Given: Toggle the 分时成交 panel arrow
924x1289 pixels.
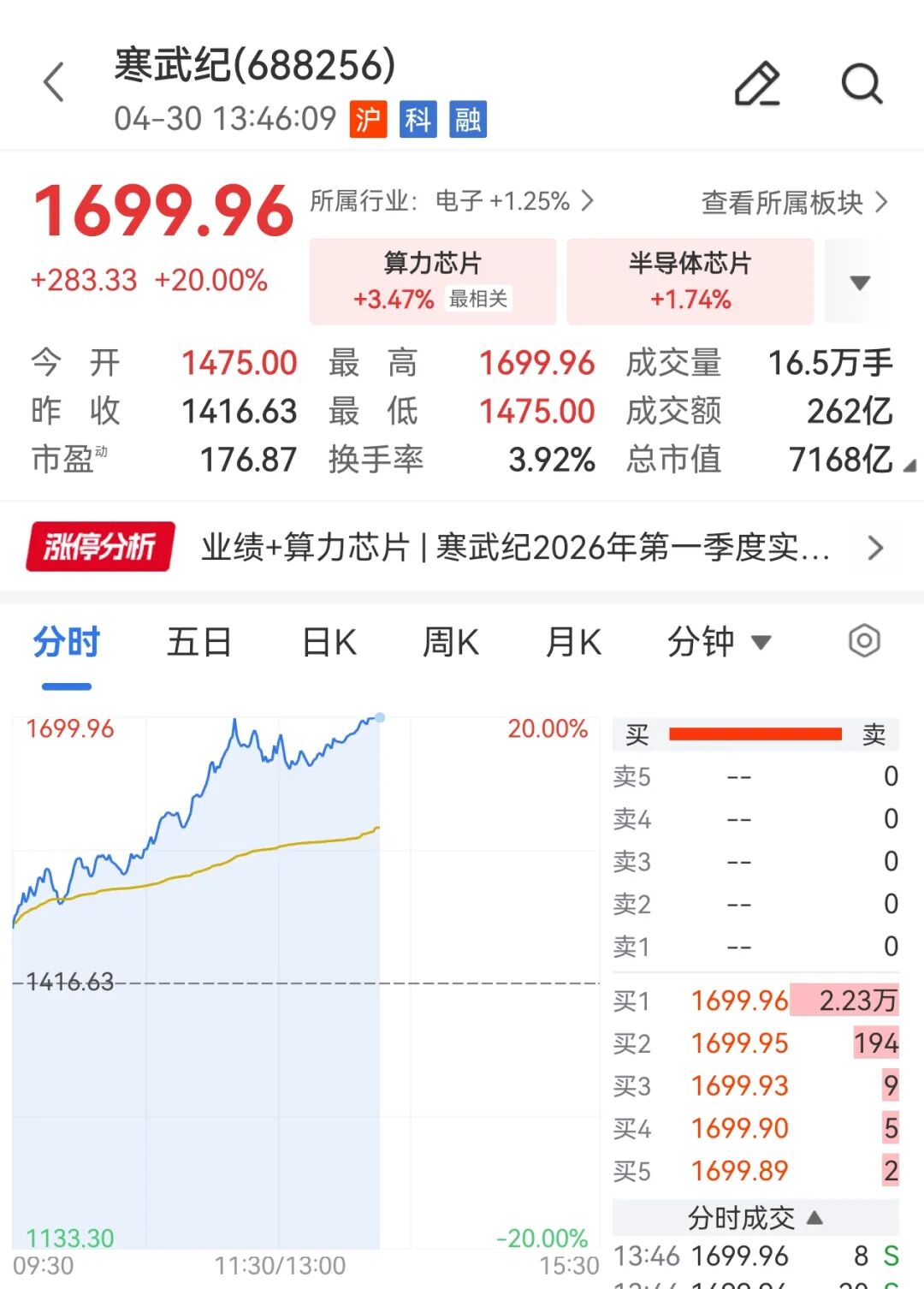Looking at the screenshot, I should click(814, 1217).
